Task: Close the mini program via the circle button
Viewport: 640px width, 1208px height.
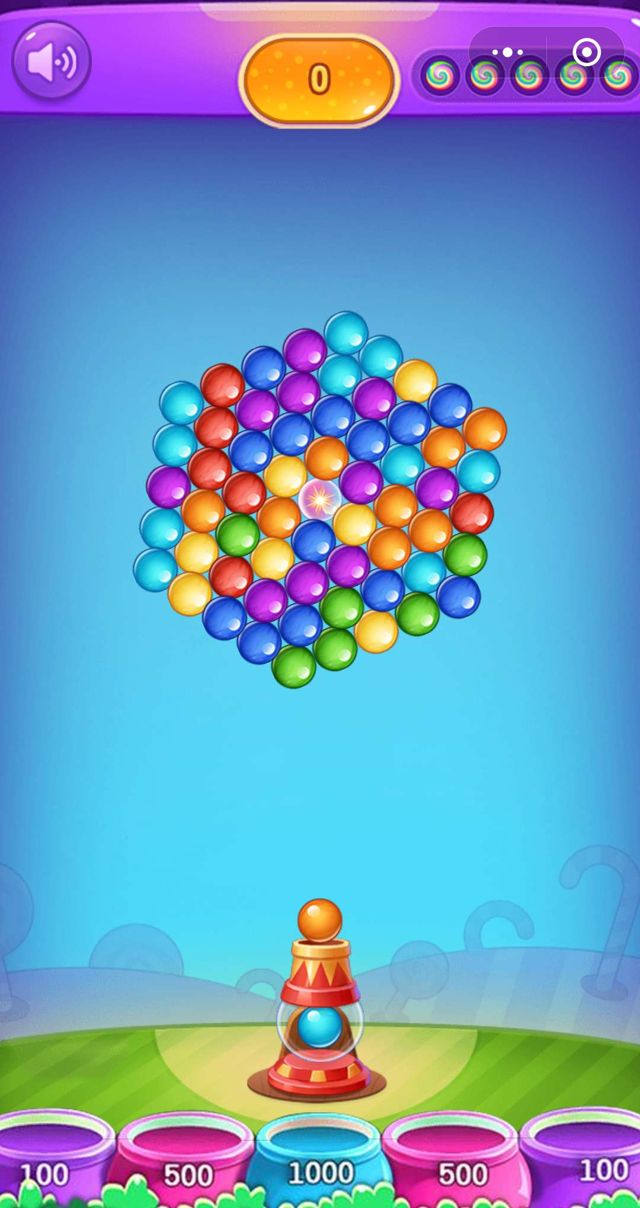Action: pos(587,52)
